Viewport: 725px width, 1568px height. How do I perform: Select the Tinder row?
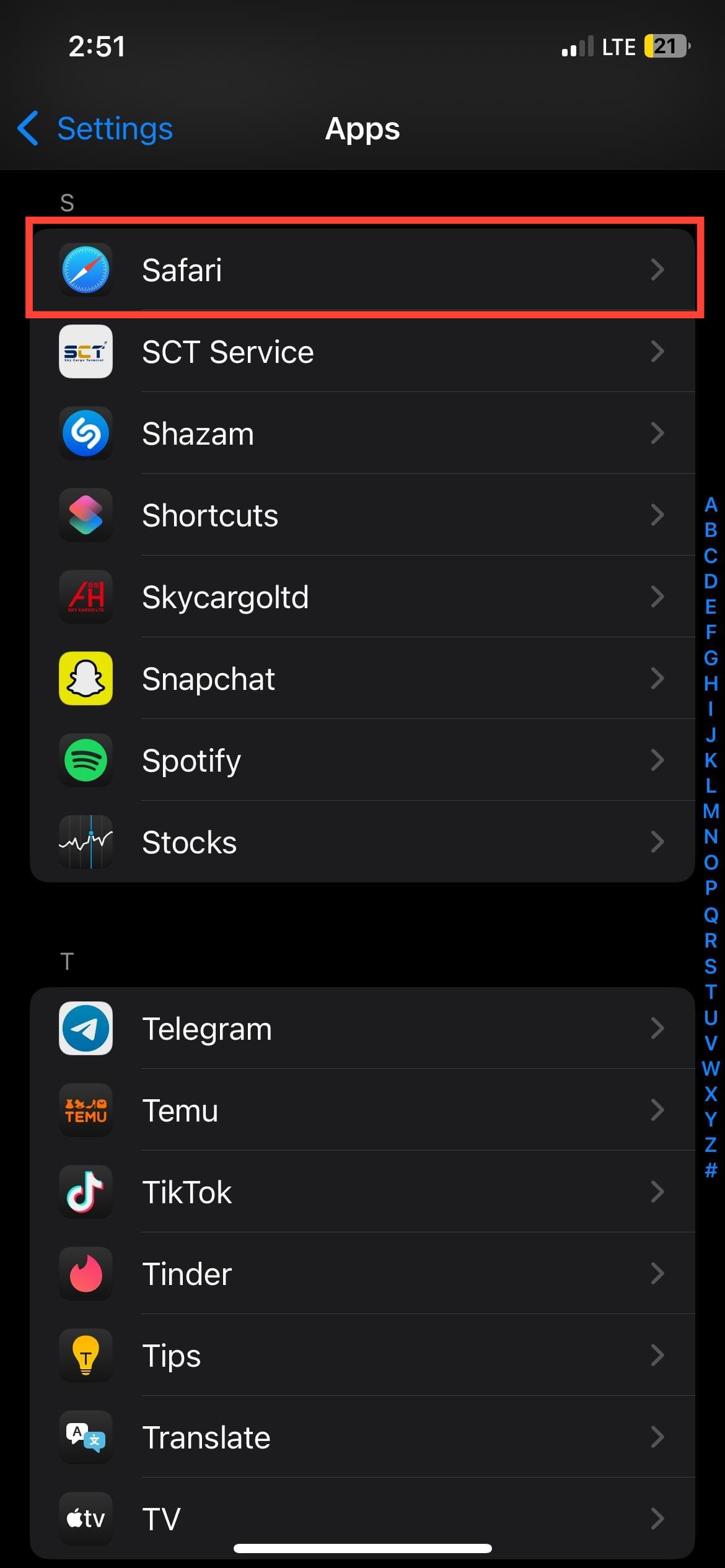362,1274
